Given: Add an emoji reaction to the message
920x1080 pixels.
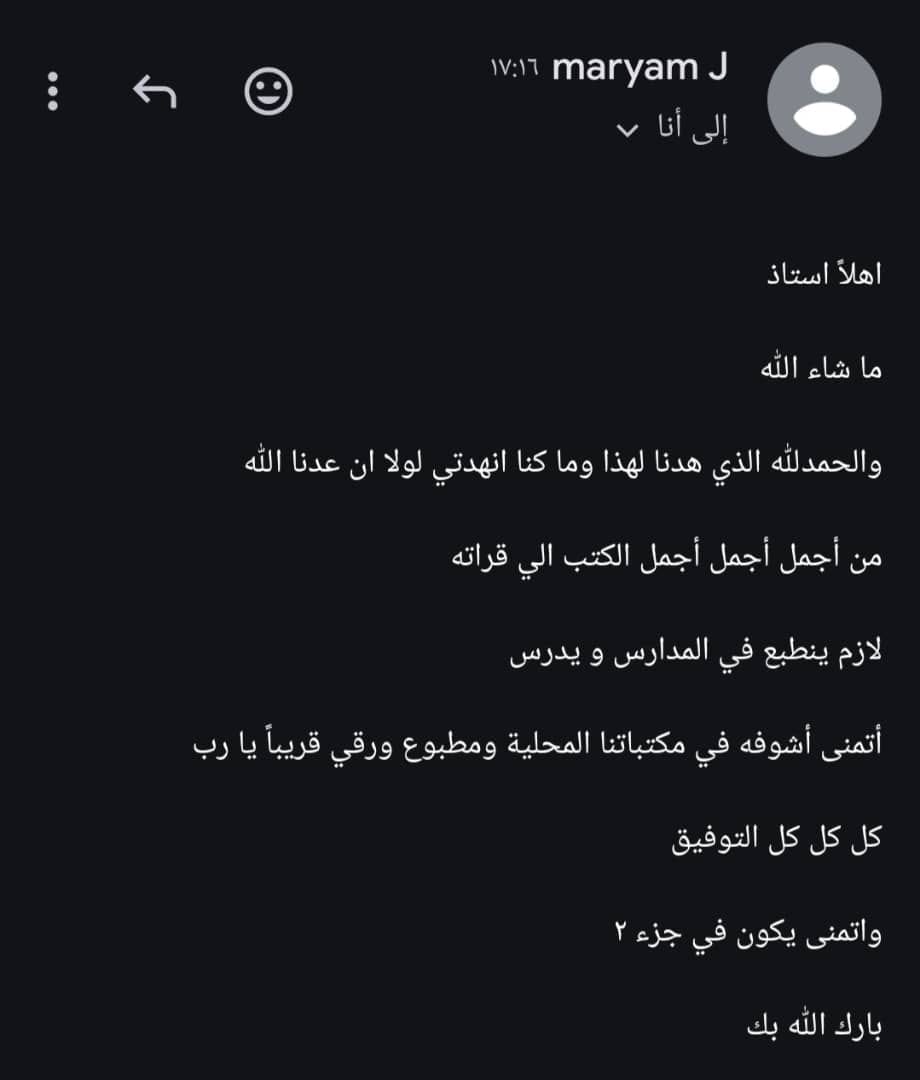Looking at the screenshot, I should pos(266,92).
